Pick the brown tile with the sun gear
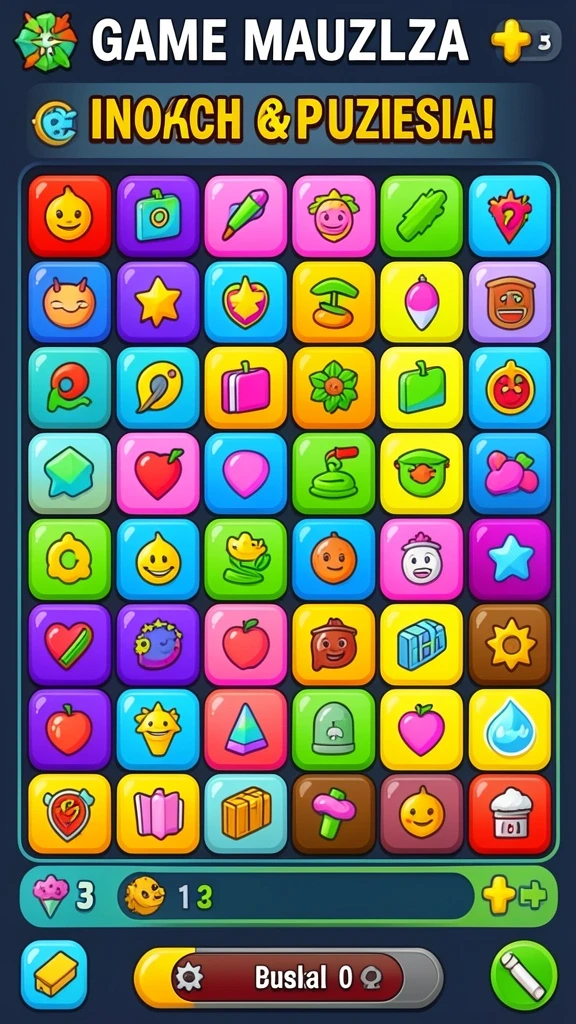Image resolution: width=576 pixels, height=1024 pixels. pos(509,645)
